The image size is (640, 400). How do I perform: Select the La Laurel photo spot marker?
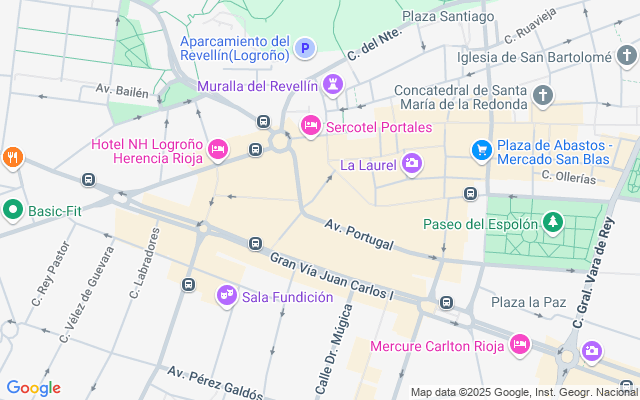click(411, 164)
